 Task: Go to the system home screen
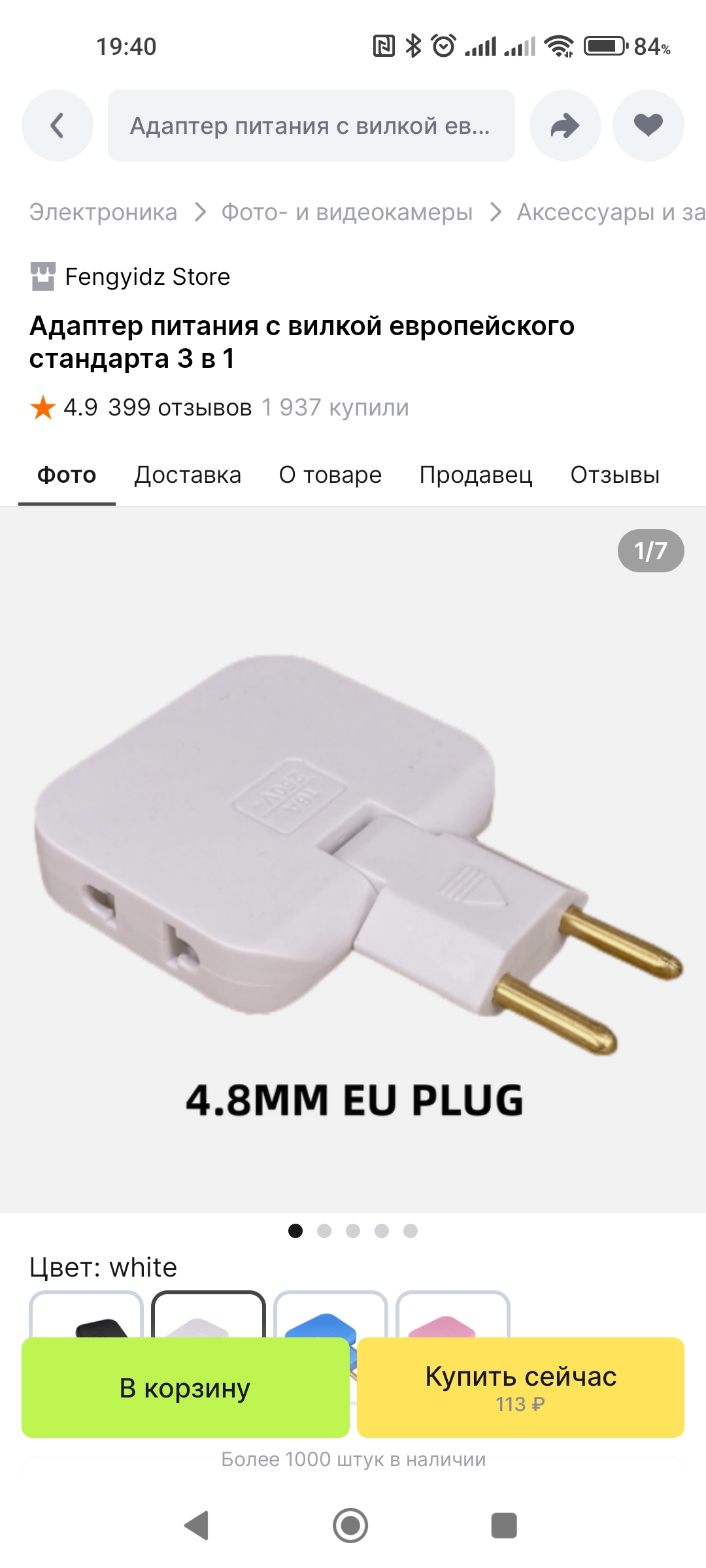click(x=350, y=1526)
